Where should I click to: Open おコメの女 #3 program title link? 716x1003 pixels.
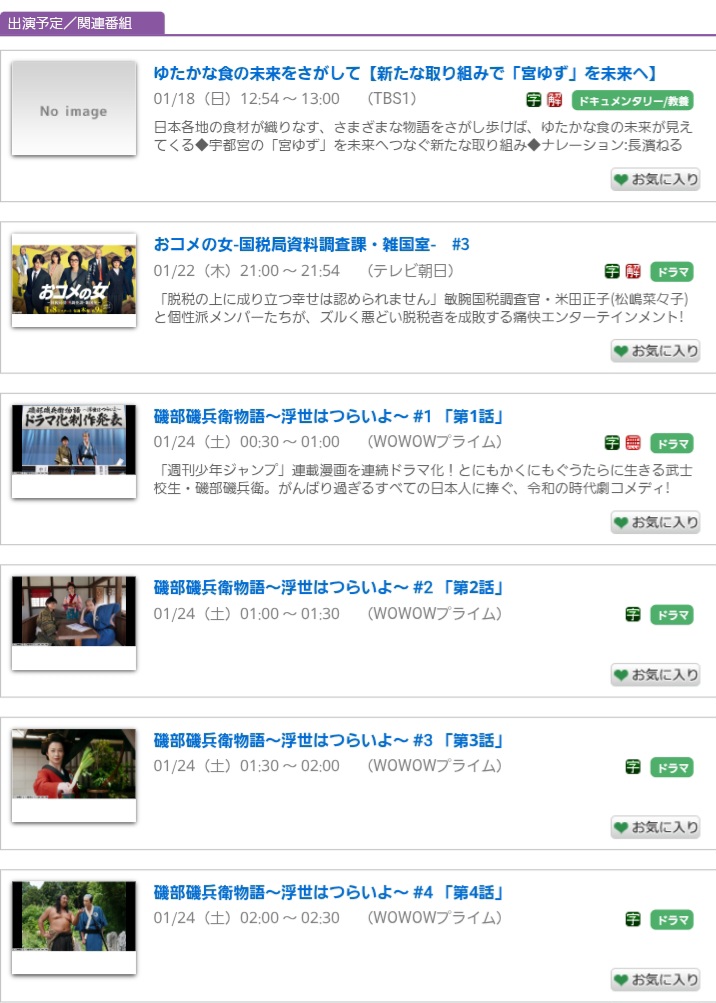(311, 245)
